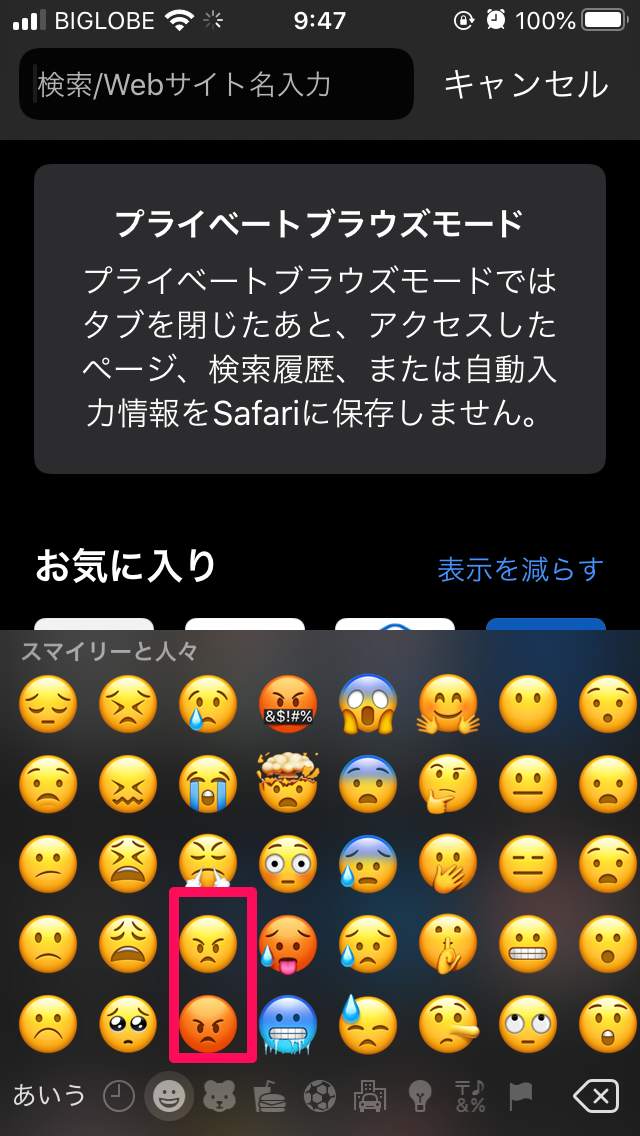This screenshot has width=640, height=1136.
Task: Switch to food and drink emoji tab
Action: (270, 1097)
